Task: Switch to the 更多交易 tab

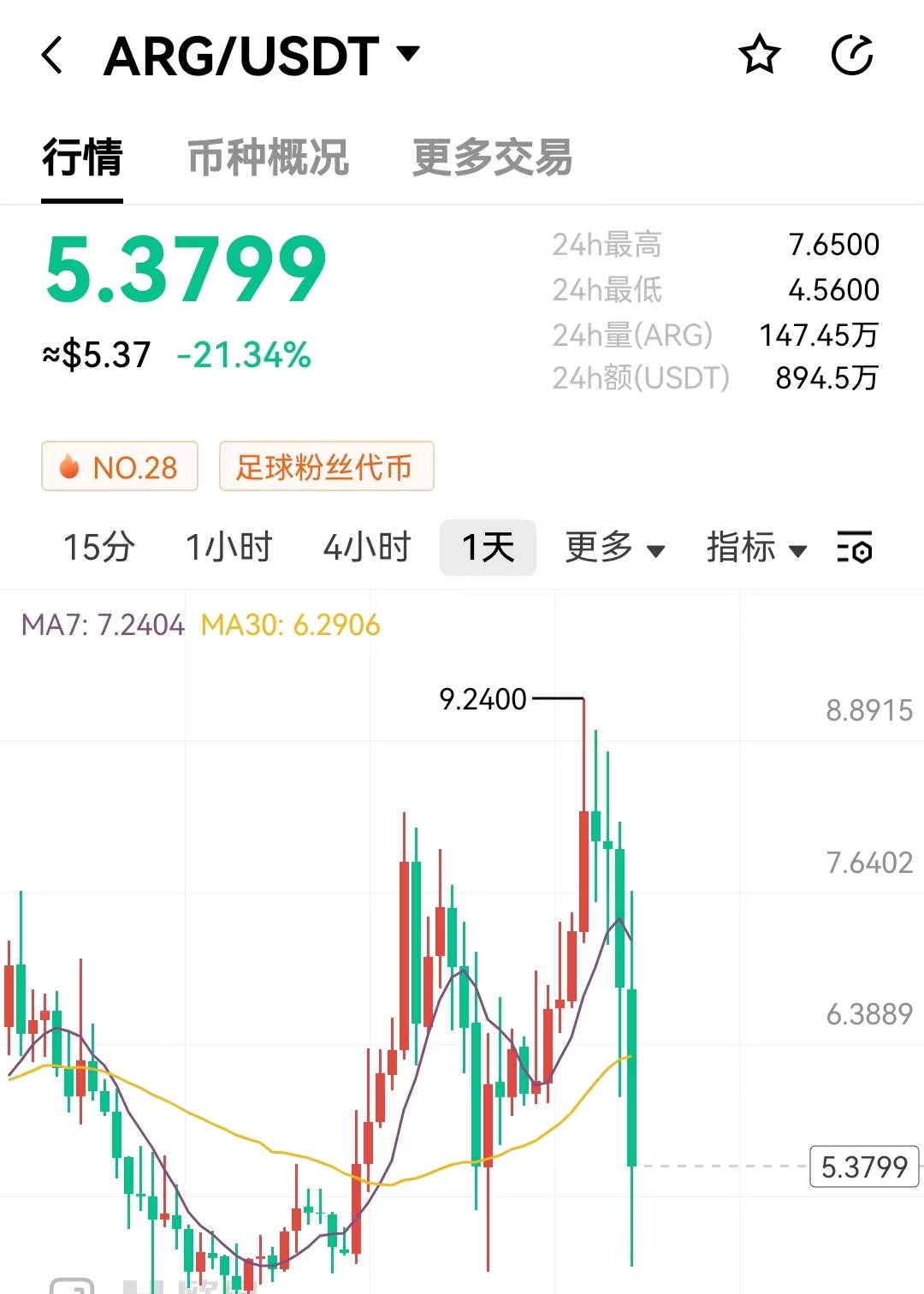Action: tap(492, 157)
